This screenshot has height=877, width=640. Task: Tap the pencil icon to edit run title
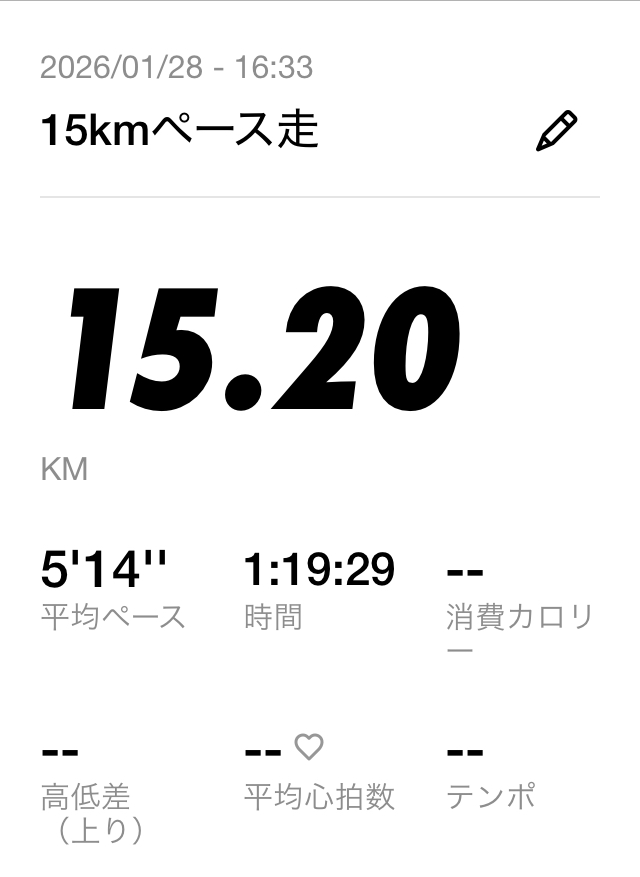point(556,132)
